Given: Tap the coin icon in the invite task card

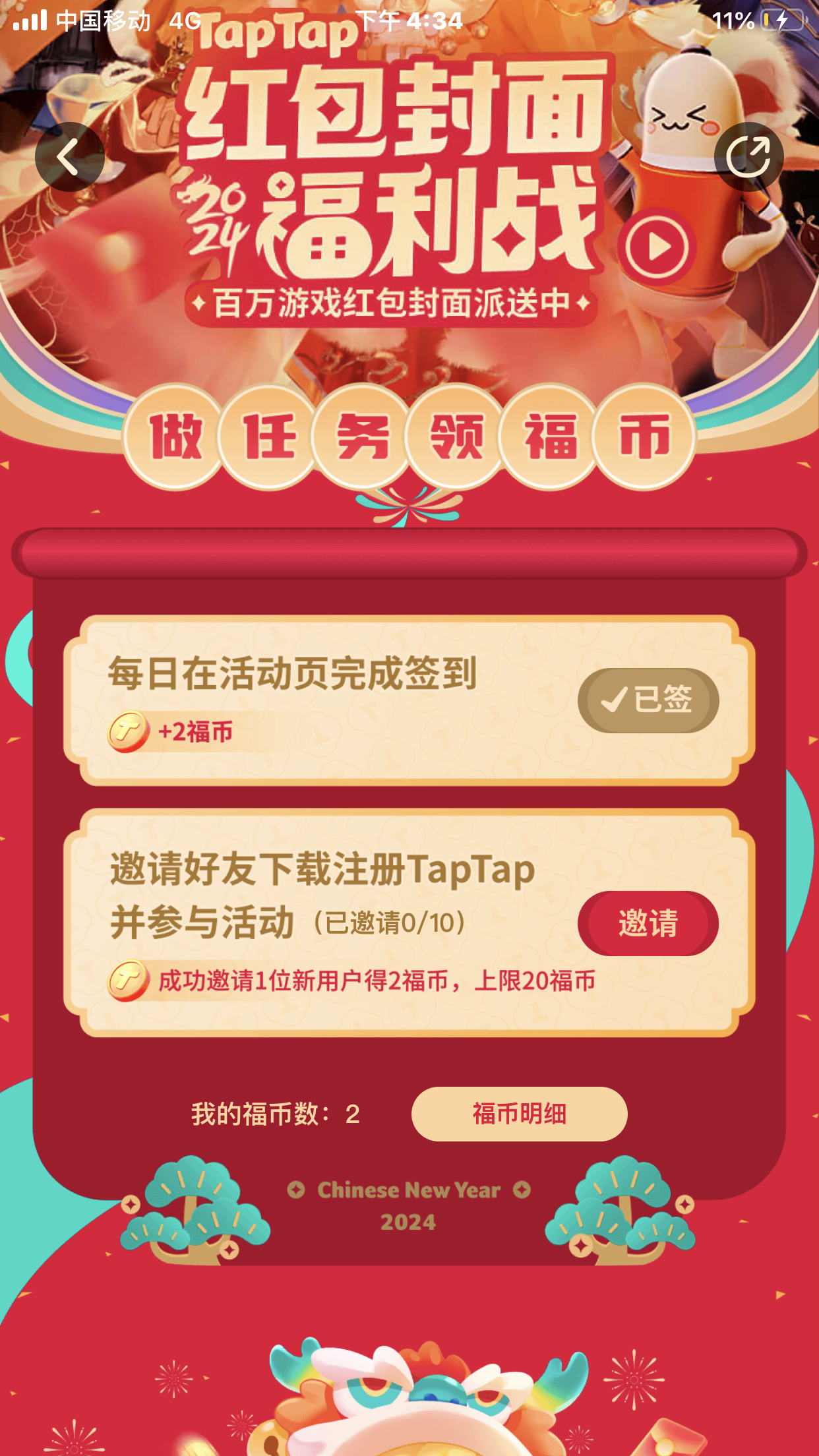Looking at the screenshot, I should (128, 981).
